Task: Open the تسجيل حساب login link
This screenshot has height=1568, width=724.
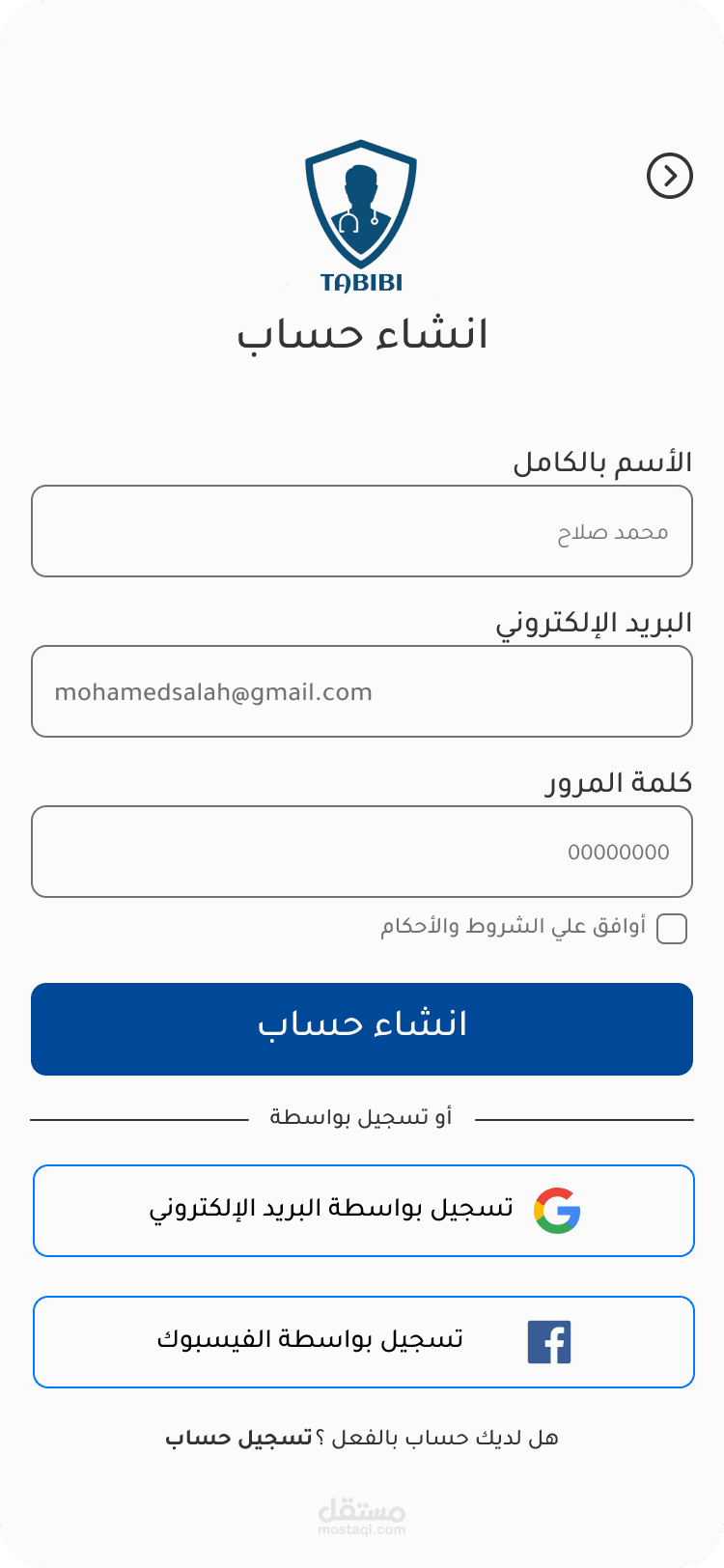Action: tap(238, 1438)
